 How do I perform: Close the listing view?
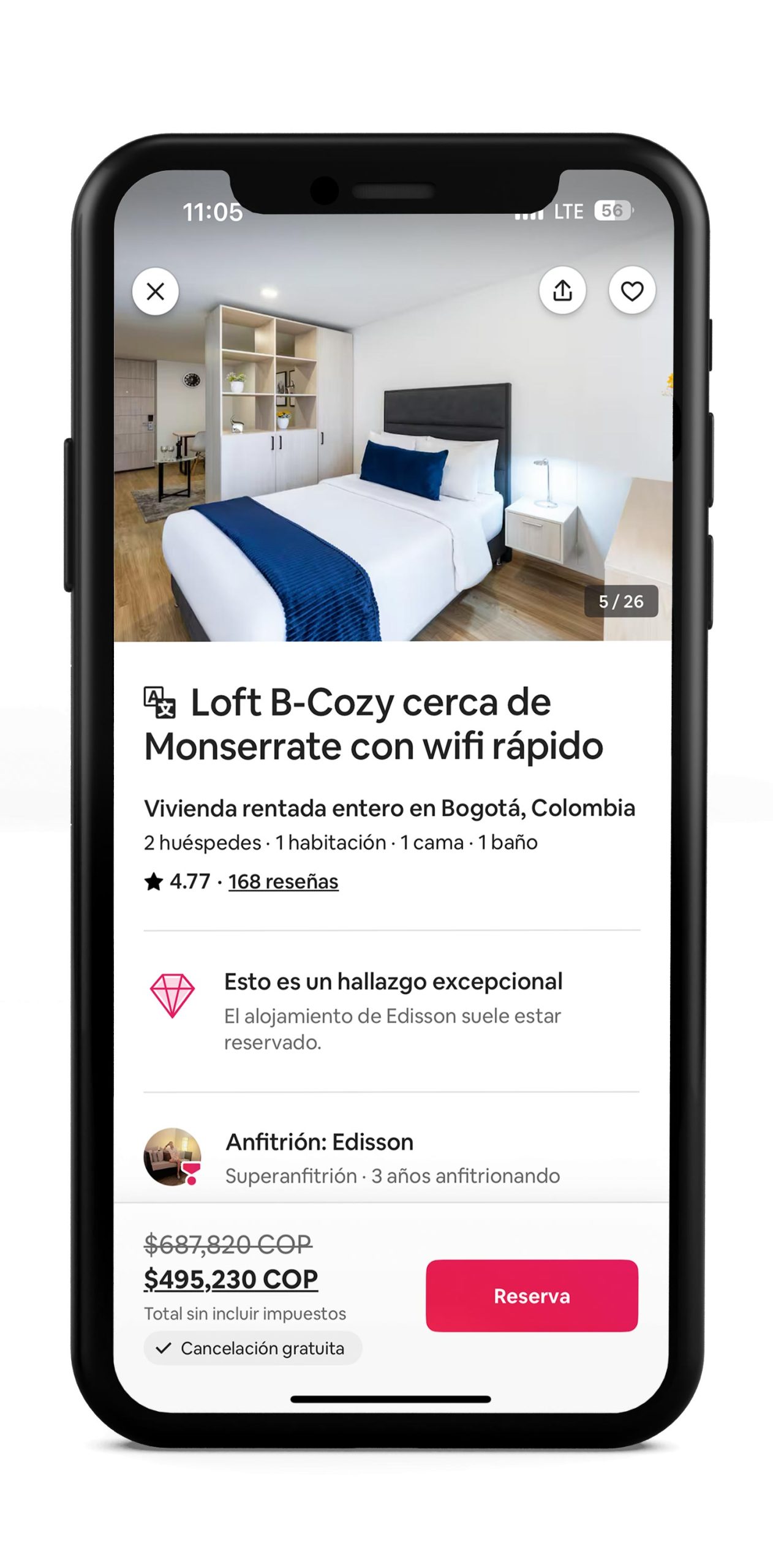point(156,292)
